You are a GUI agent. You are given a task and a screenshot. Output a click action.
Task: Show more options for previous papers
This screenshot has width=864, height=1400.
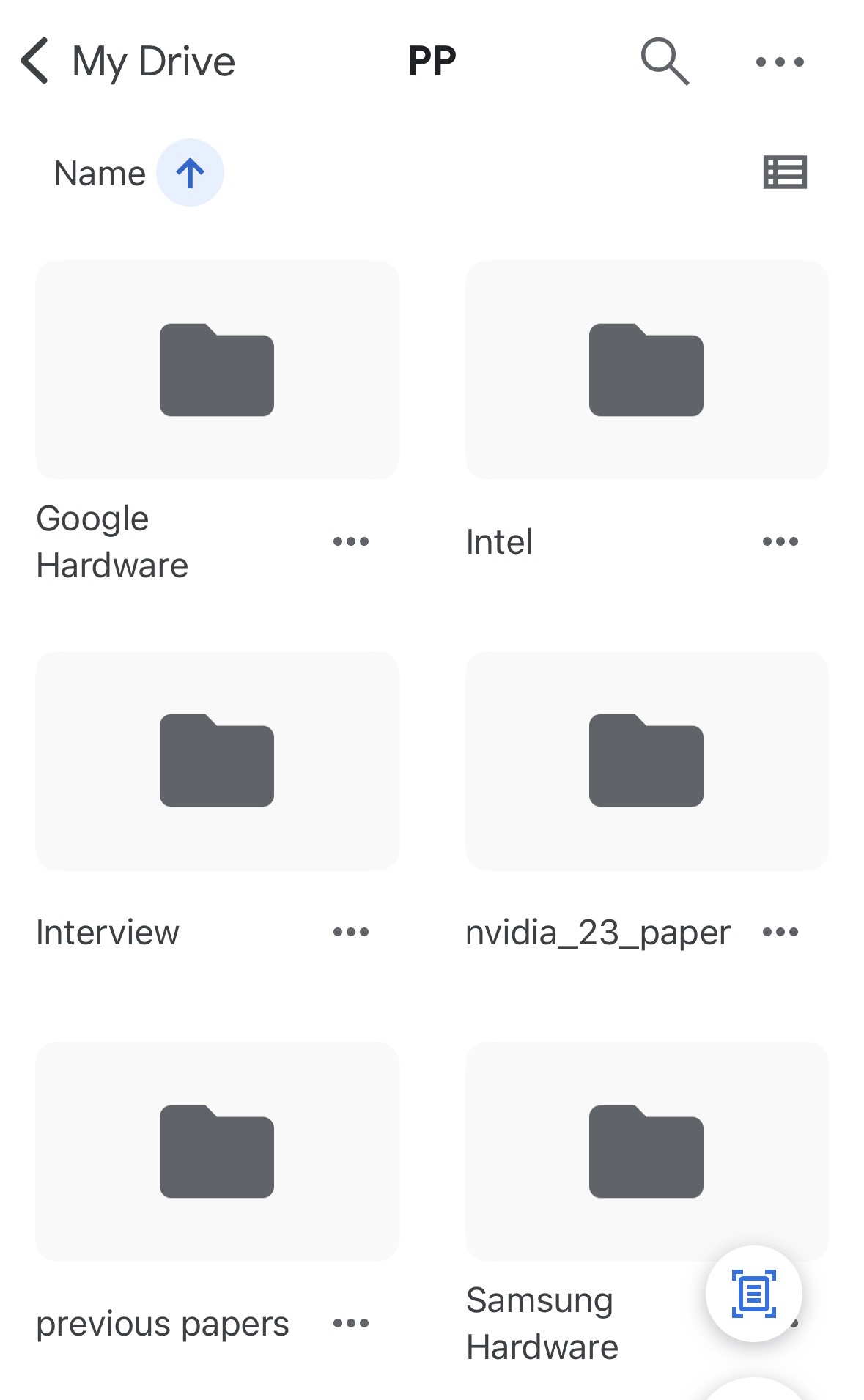(x=350, y=1323)
